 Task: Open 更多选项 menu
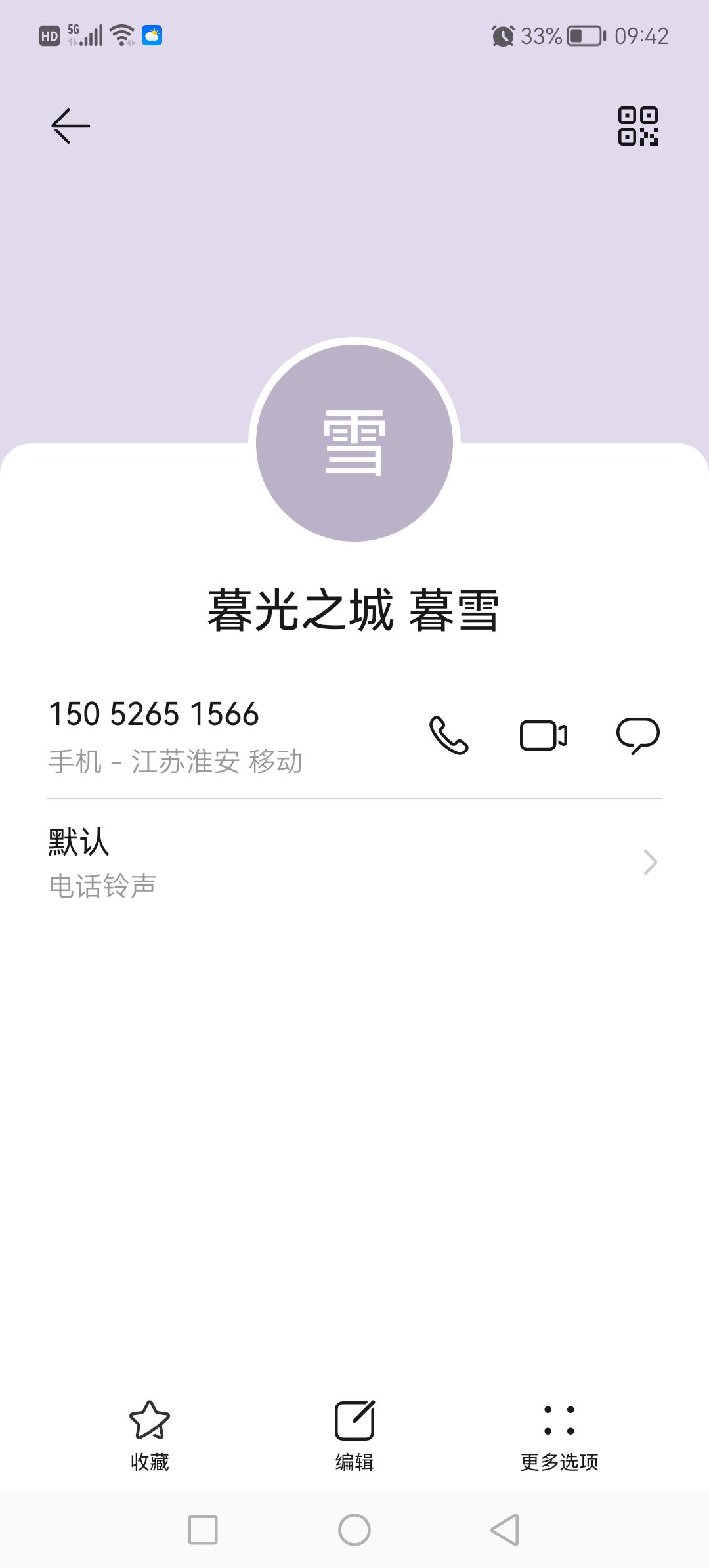click(x=559, y=1435)
